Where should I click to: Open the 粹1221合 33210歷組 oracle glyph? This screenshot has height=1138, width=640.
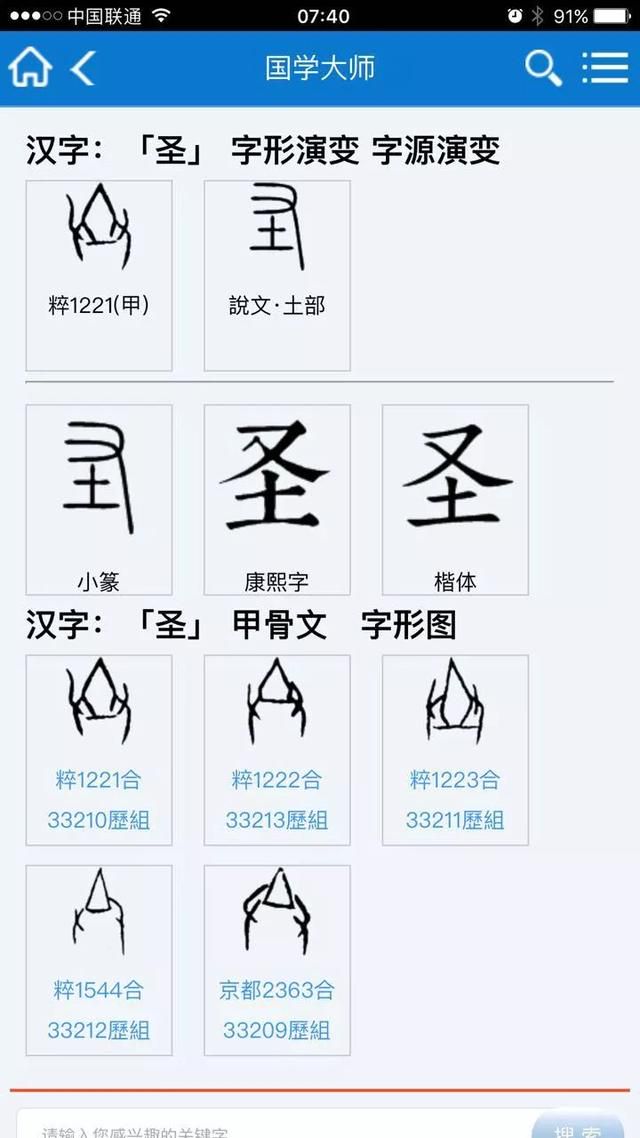tap(99, 750)
